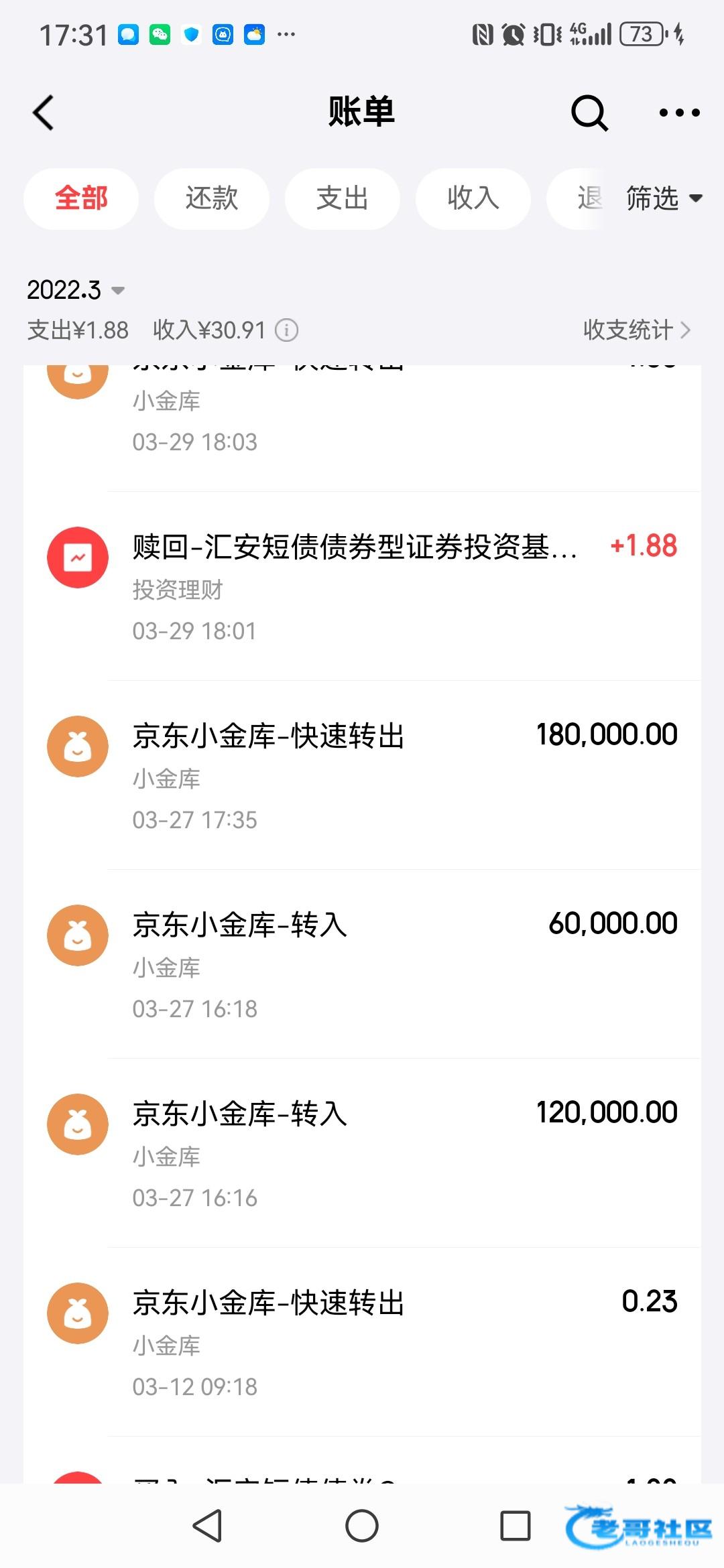Switch to the 还款 filter
This screenshot has width=724, height=1568.
click(x=212, y=198)
